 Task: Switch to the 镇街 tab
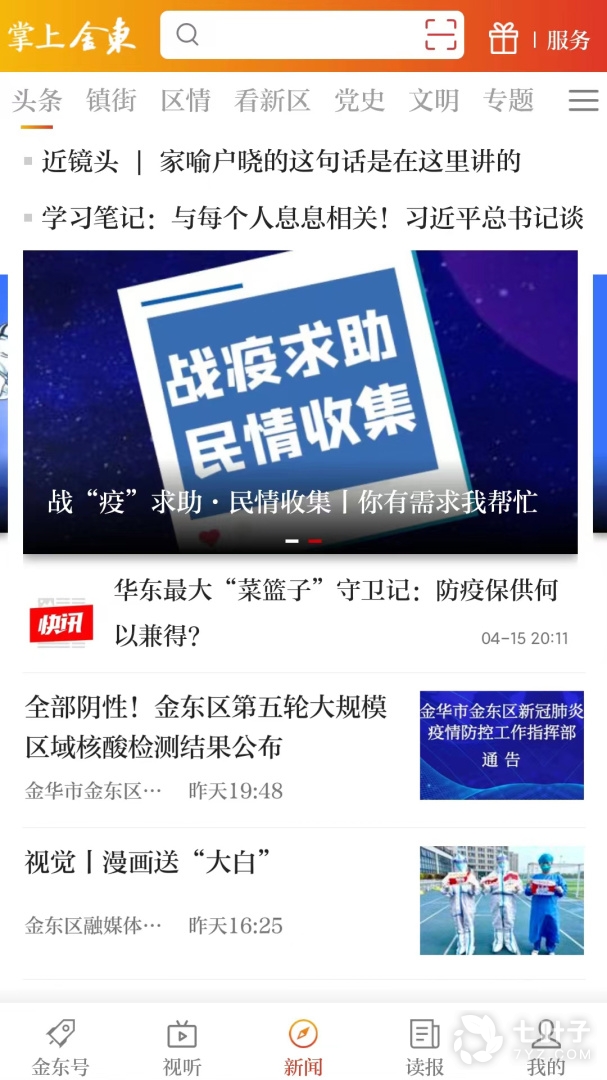pyautogui.click(x=111, y=100)
